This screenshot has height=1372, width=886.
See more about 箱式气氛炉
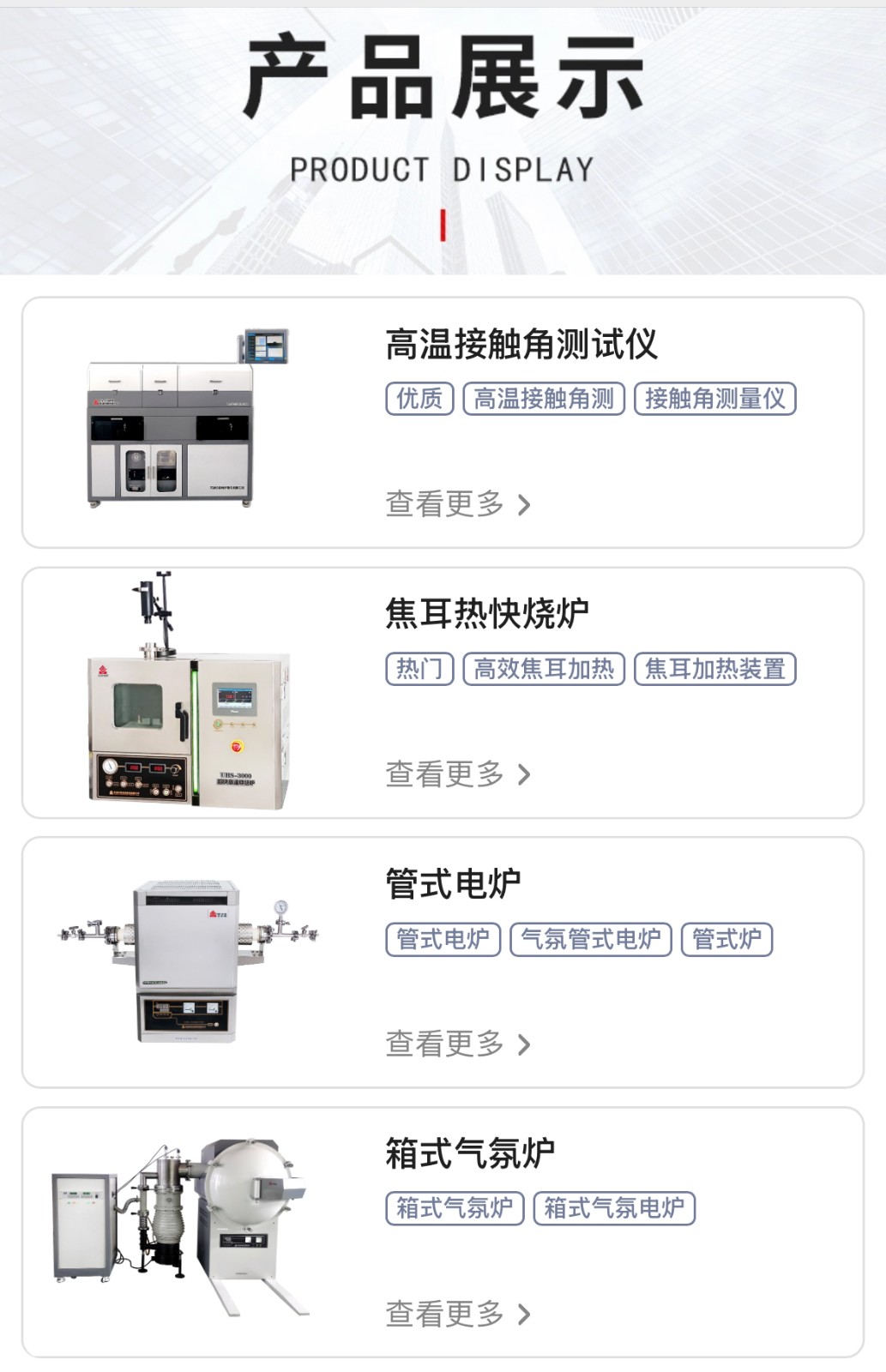tap(457, 1314)
